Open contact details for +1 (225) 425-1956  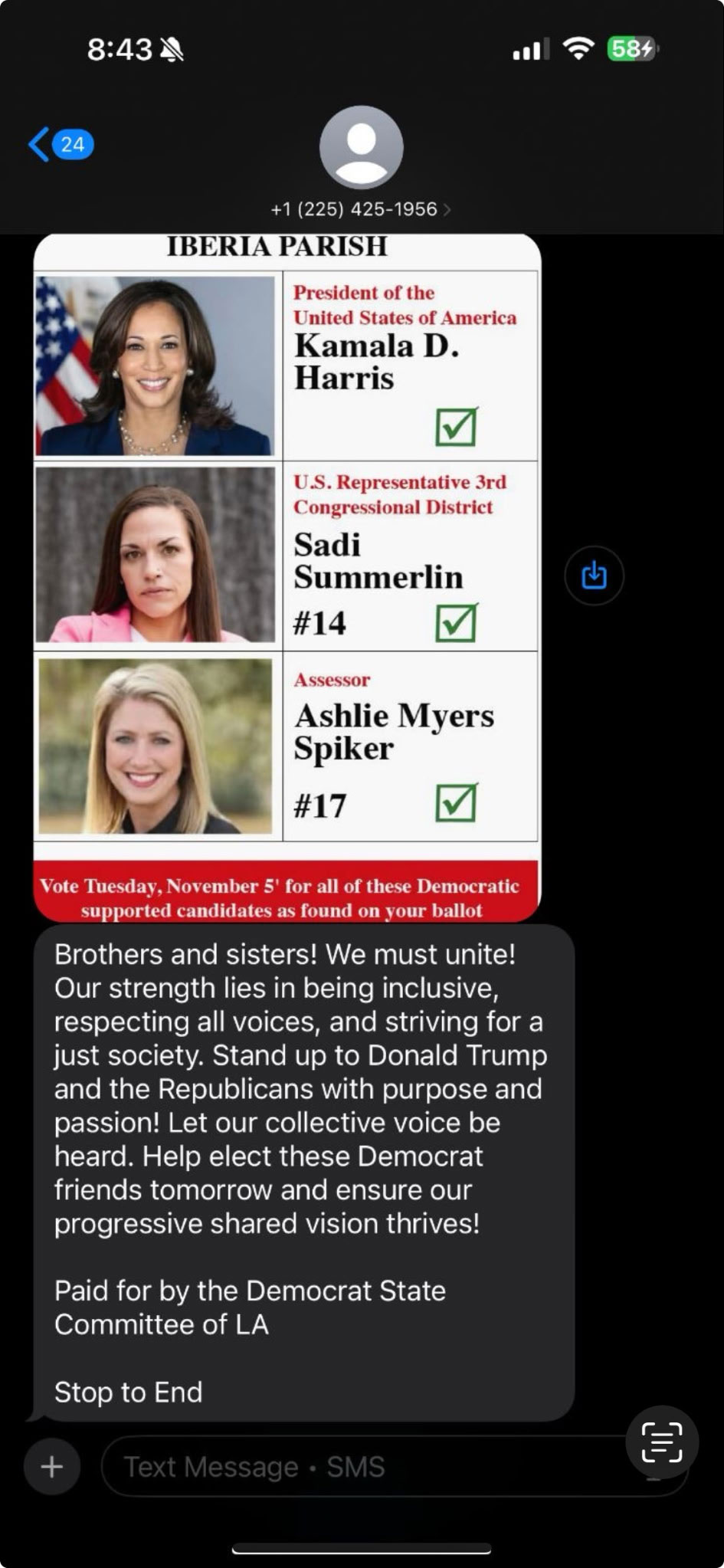360,208
